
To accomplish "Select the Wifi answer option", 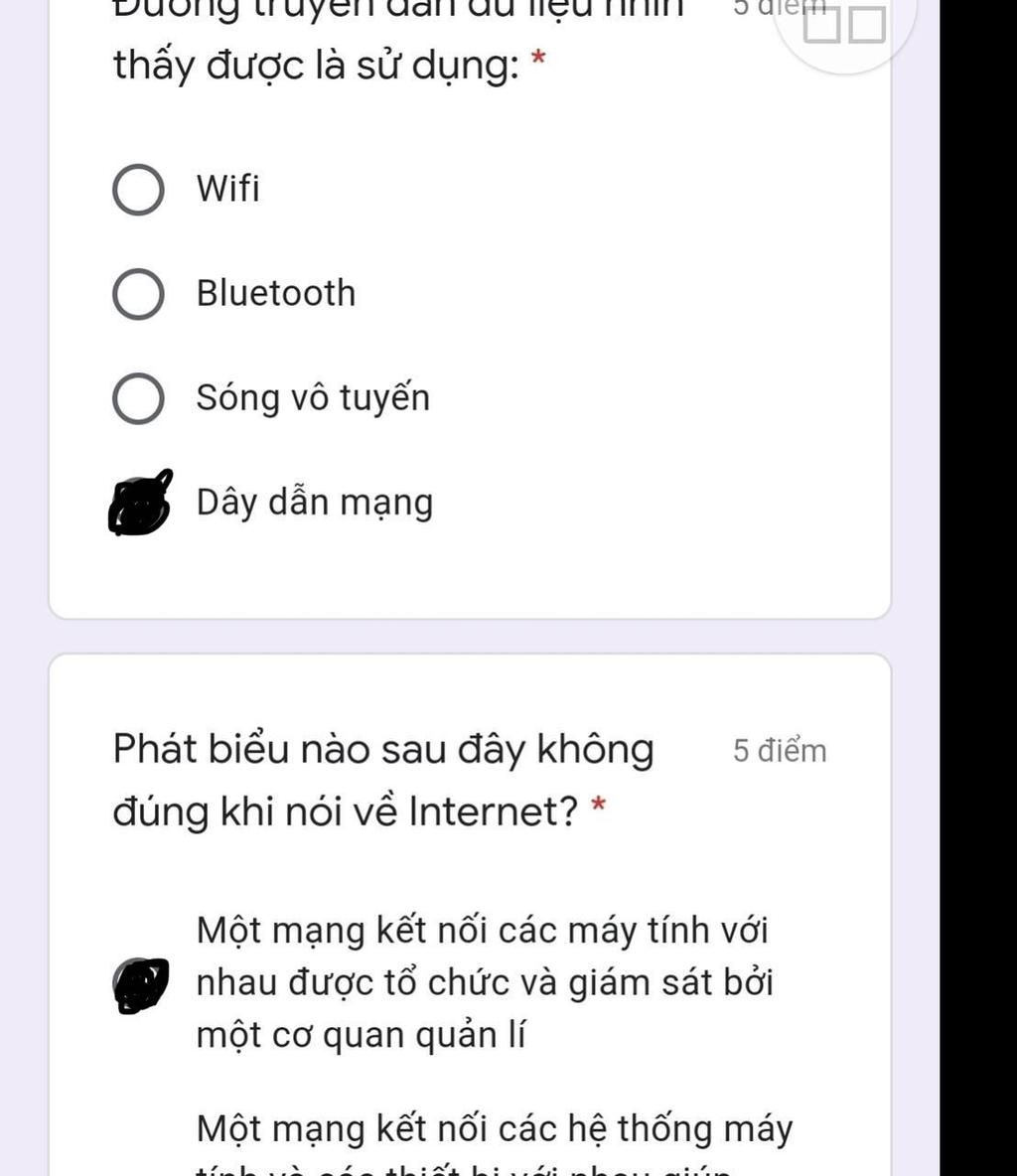I will pyautogui.click(x=138, y=190).
